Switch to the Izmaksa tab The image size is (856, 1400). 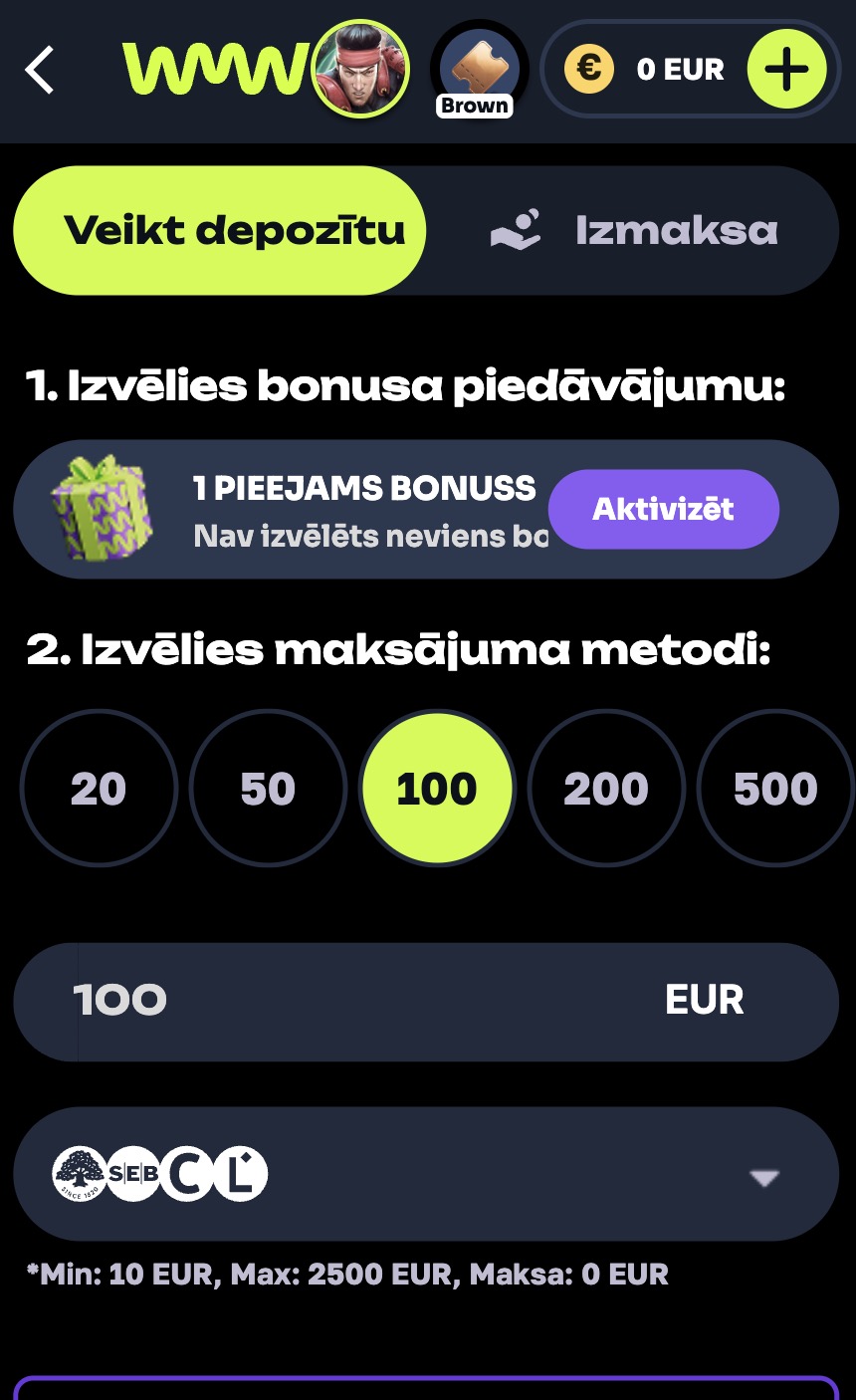point(635,231)
